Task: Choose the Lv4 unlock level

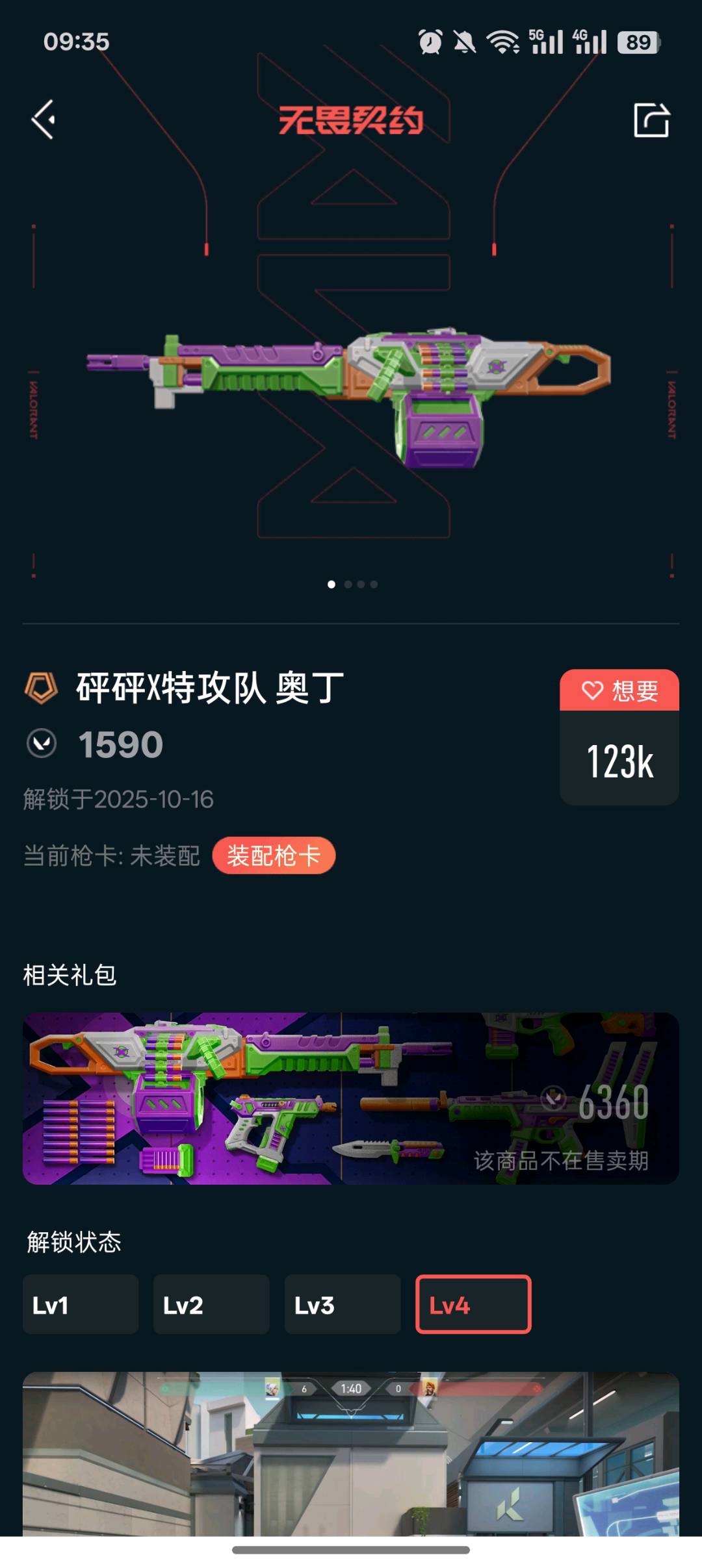Action: tap(473, 1304)
